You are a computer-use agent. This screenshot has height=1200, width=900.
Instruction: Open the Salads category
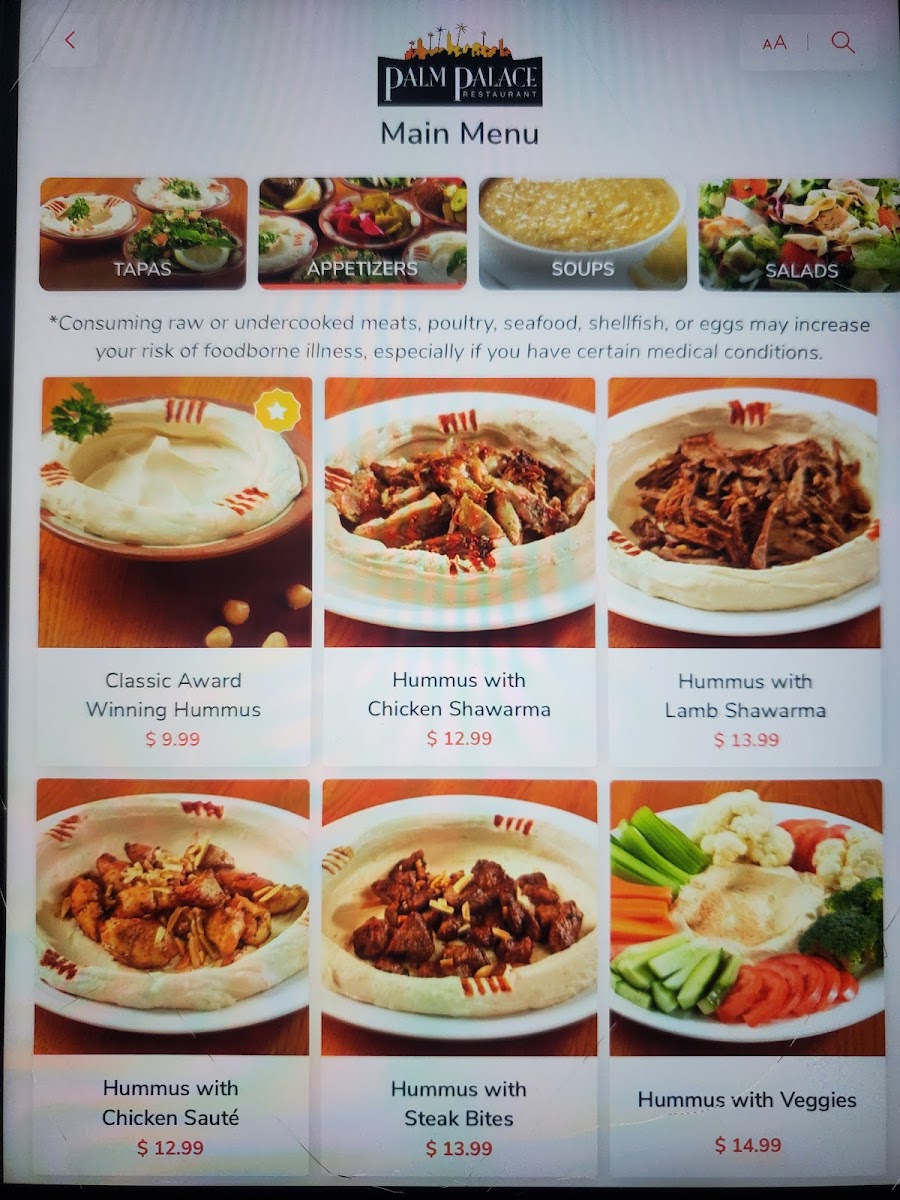799,234
